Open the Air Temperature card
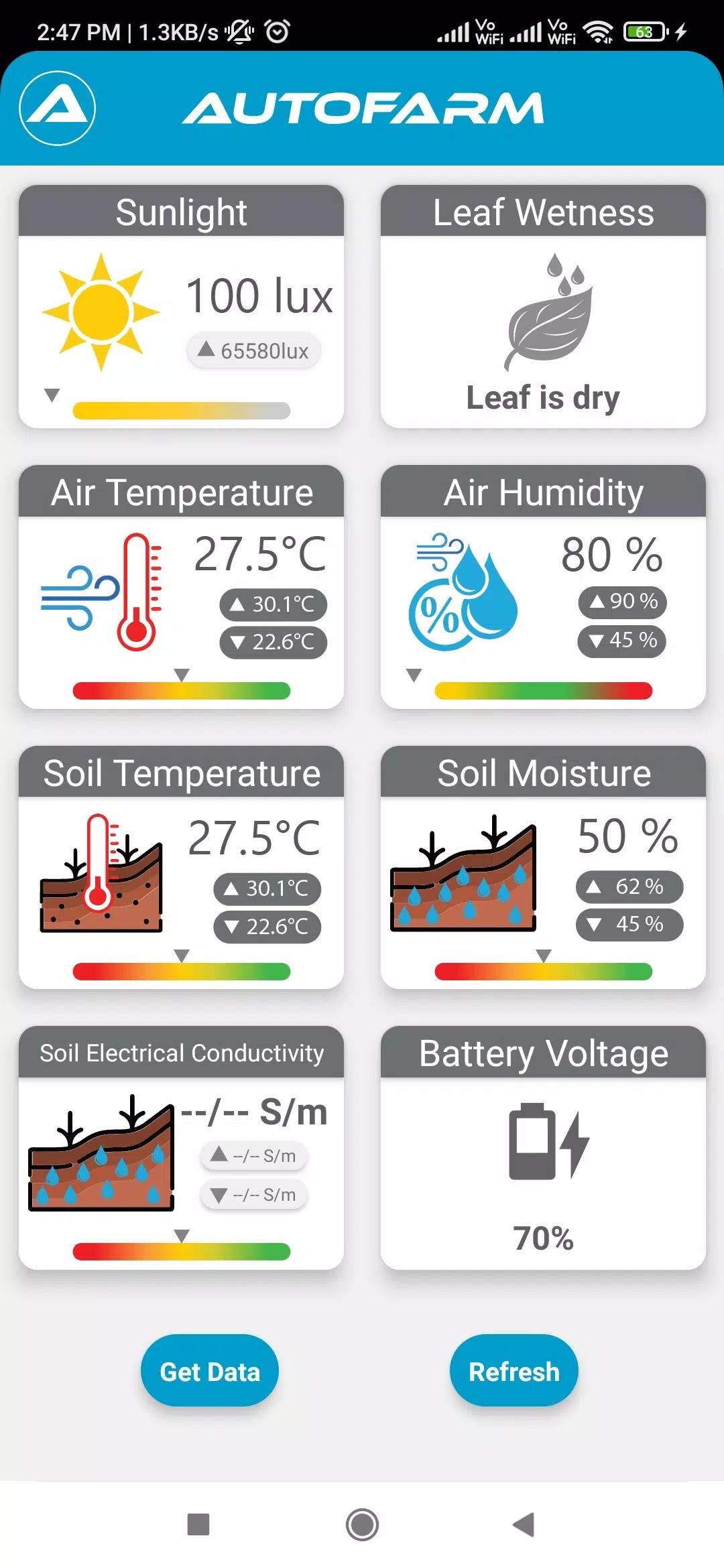 click(x=181, y=587)
